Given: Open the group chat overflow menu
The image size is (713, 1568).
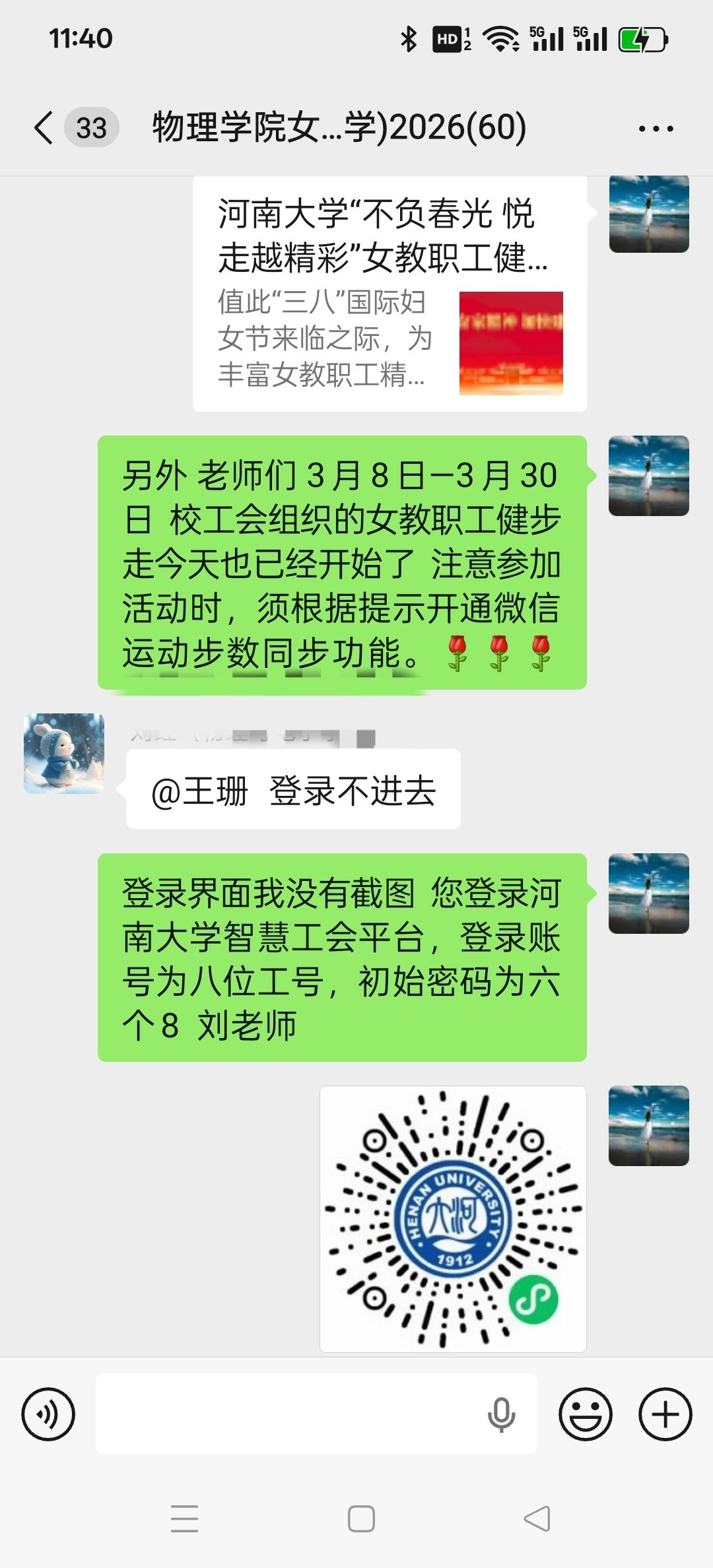Looking at the screenshot, I should (x=656, y=128).
